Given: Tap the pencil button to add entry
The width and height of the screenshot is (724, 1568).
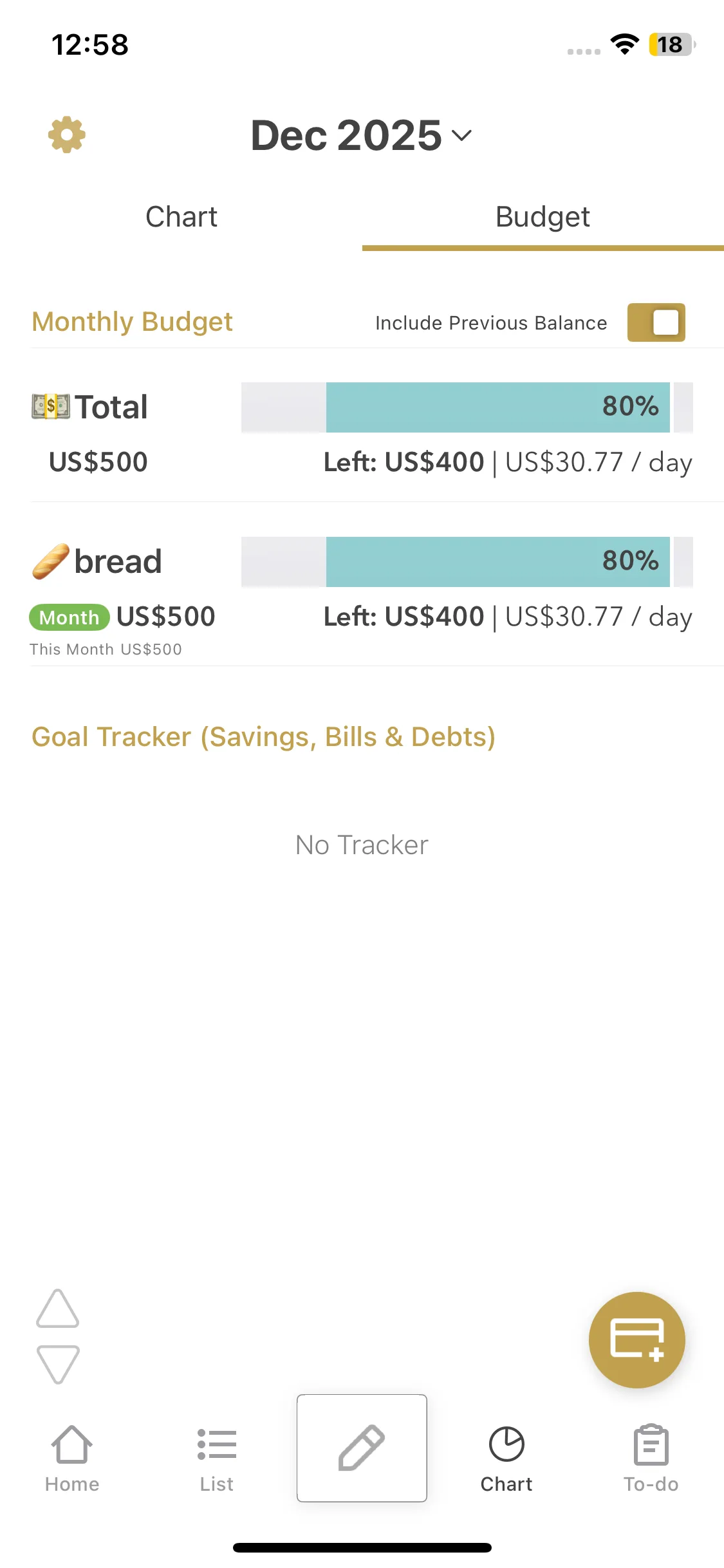Looking at the screenshot, I should [x=362, y=1448].
